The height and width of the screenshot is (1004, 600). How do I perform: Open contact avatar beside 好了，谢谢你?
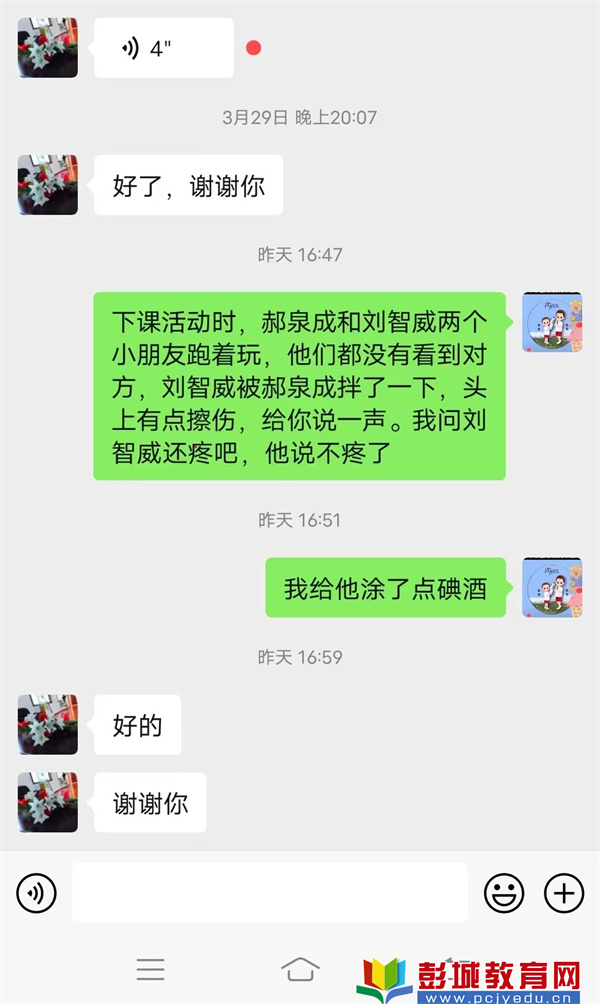(47, 185)
